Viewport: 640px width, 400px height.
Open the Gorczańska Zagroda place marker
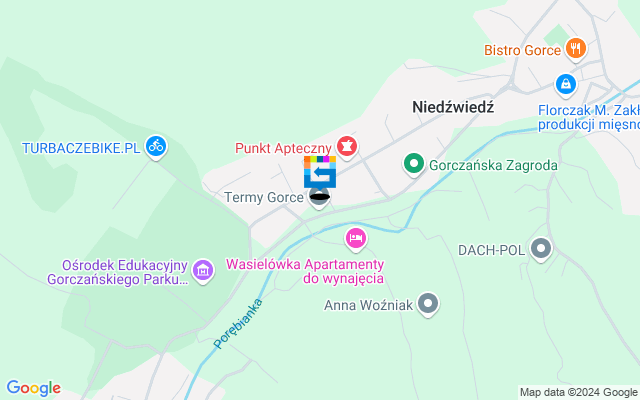[412, 162]
